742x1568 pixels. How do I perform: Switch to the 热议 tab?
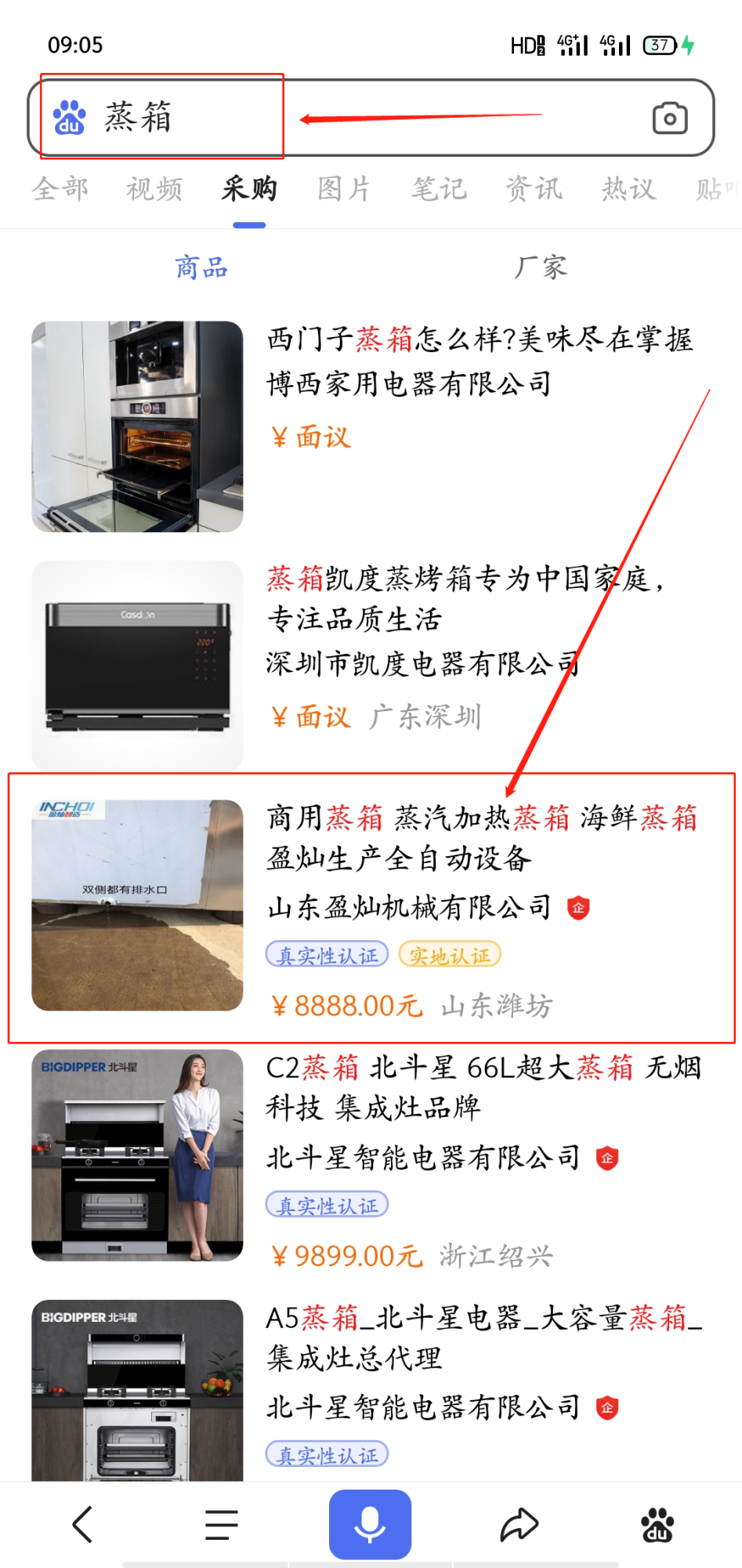tap(628, 189)
